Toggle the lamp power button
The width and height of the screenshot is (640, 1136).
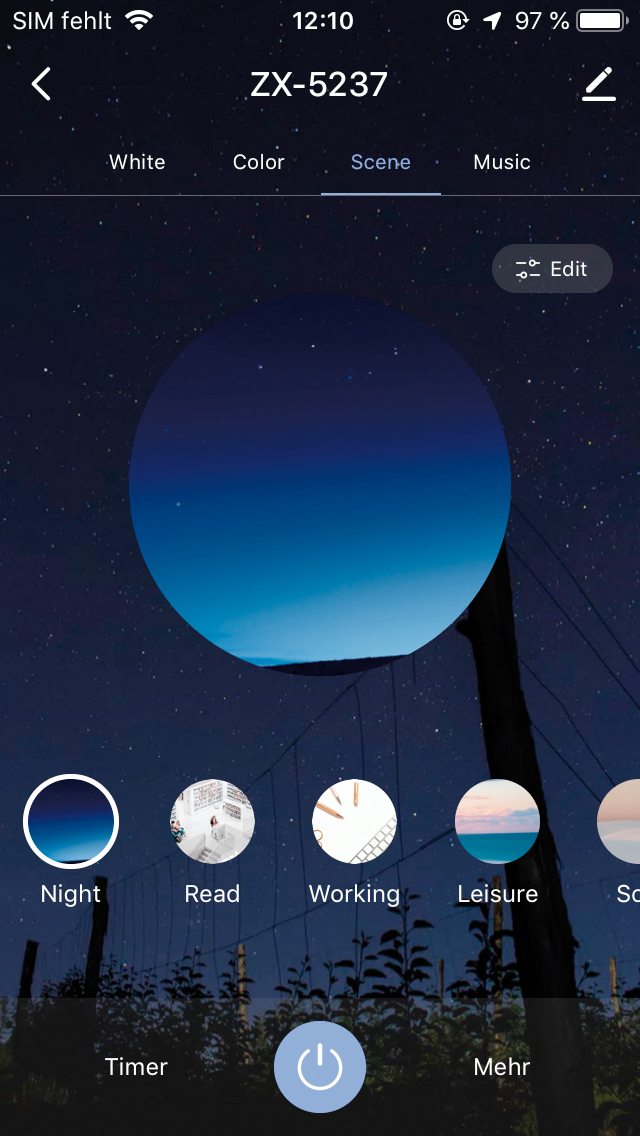coord(320,1067)
